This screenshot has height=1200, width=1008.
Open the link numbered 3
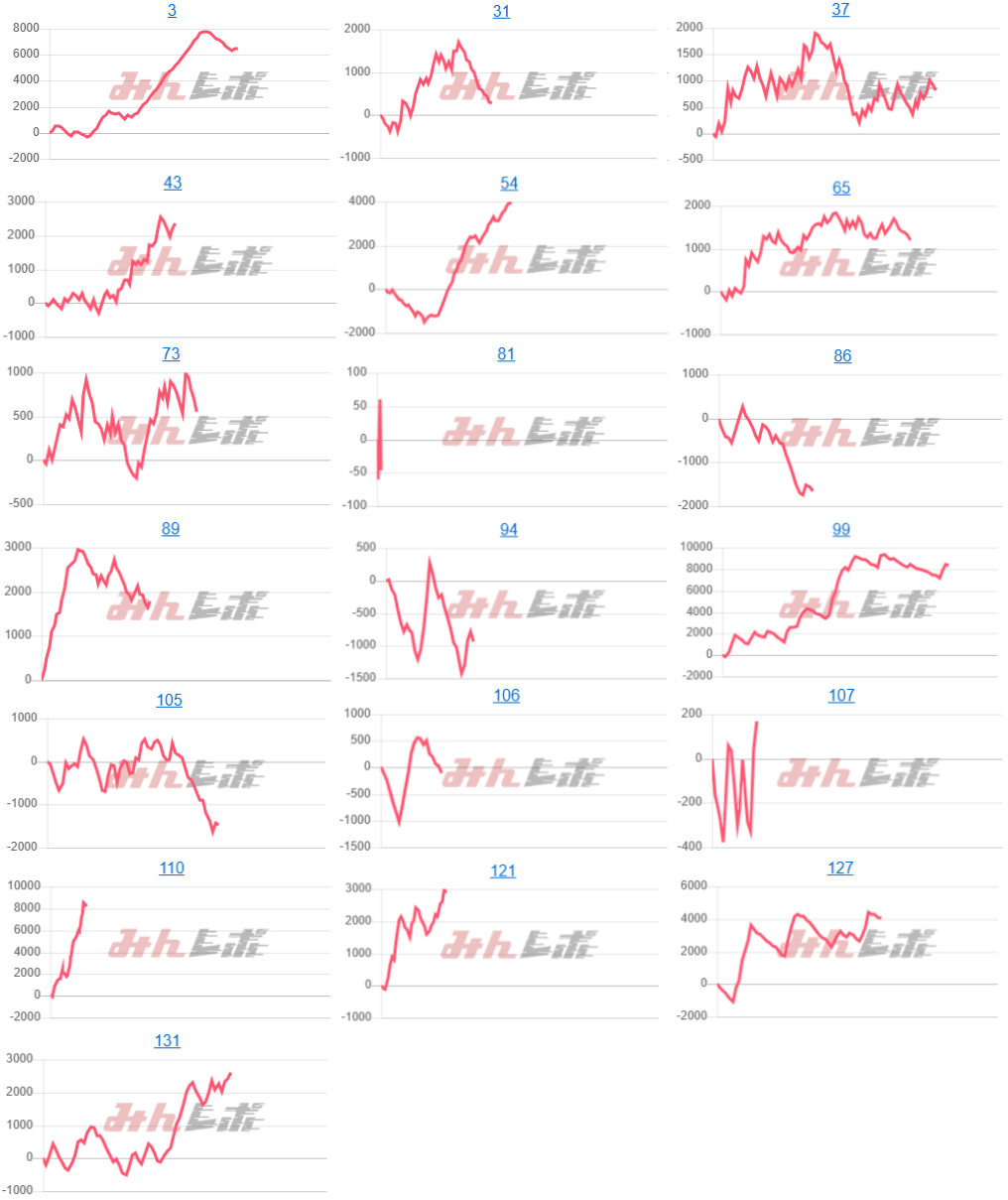click(172, 11)
